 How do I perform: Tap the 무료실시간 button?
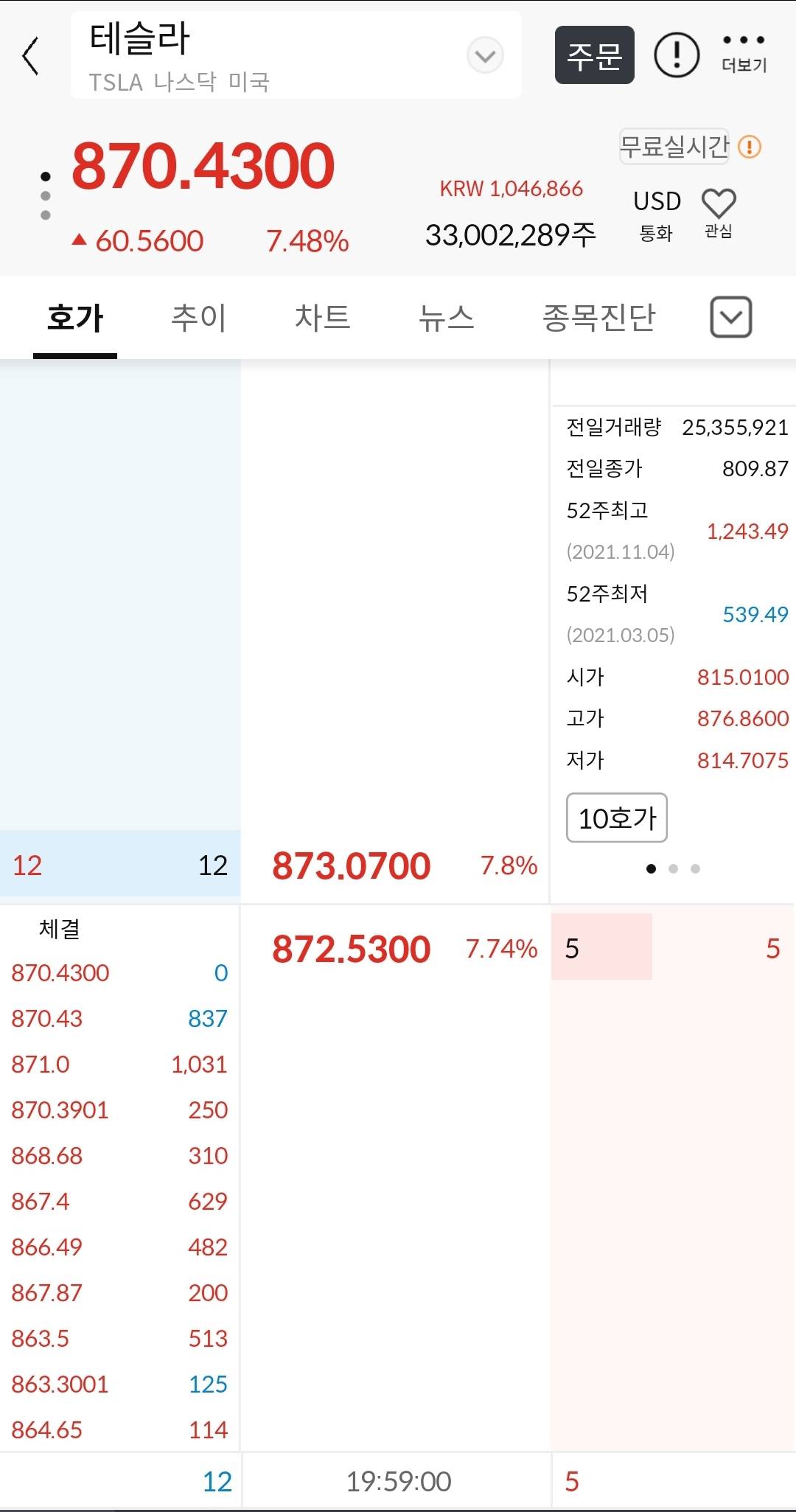(674, 146)
